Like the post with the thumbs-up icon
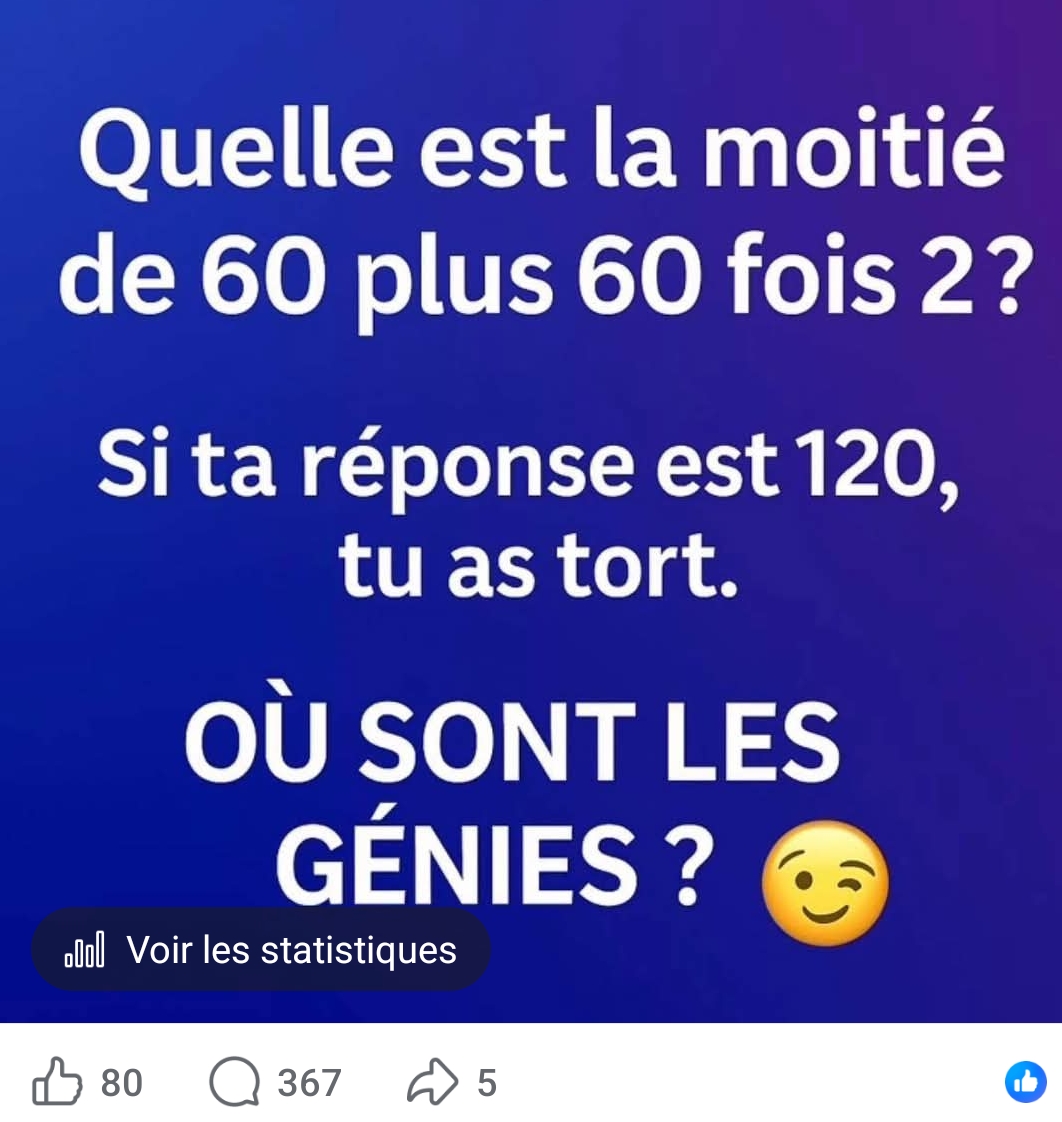The height and width of the screenshot is (1122, 1062). click(x=56, y=1082)
